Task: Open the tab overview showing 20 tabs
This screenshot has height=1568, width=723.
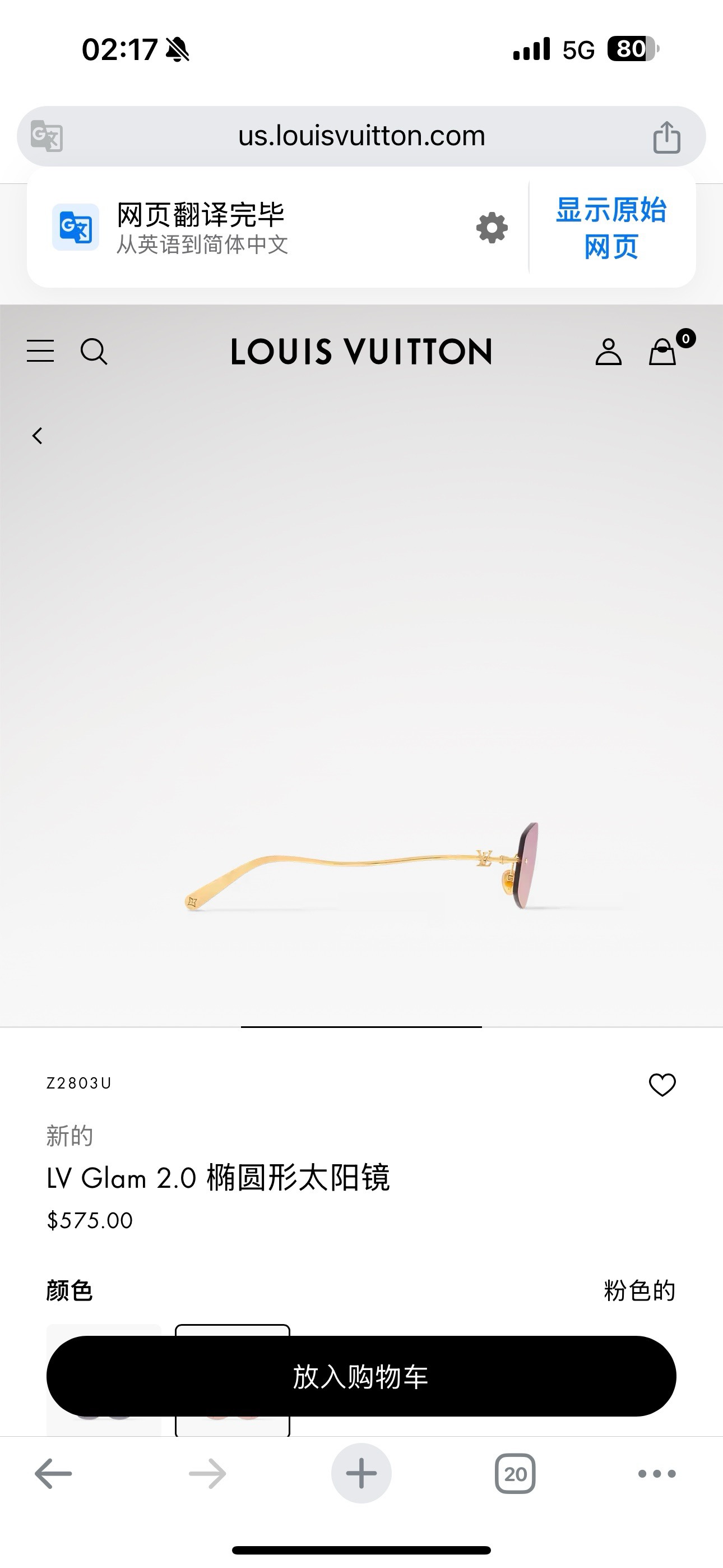Action: 516,1473
